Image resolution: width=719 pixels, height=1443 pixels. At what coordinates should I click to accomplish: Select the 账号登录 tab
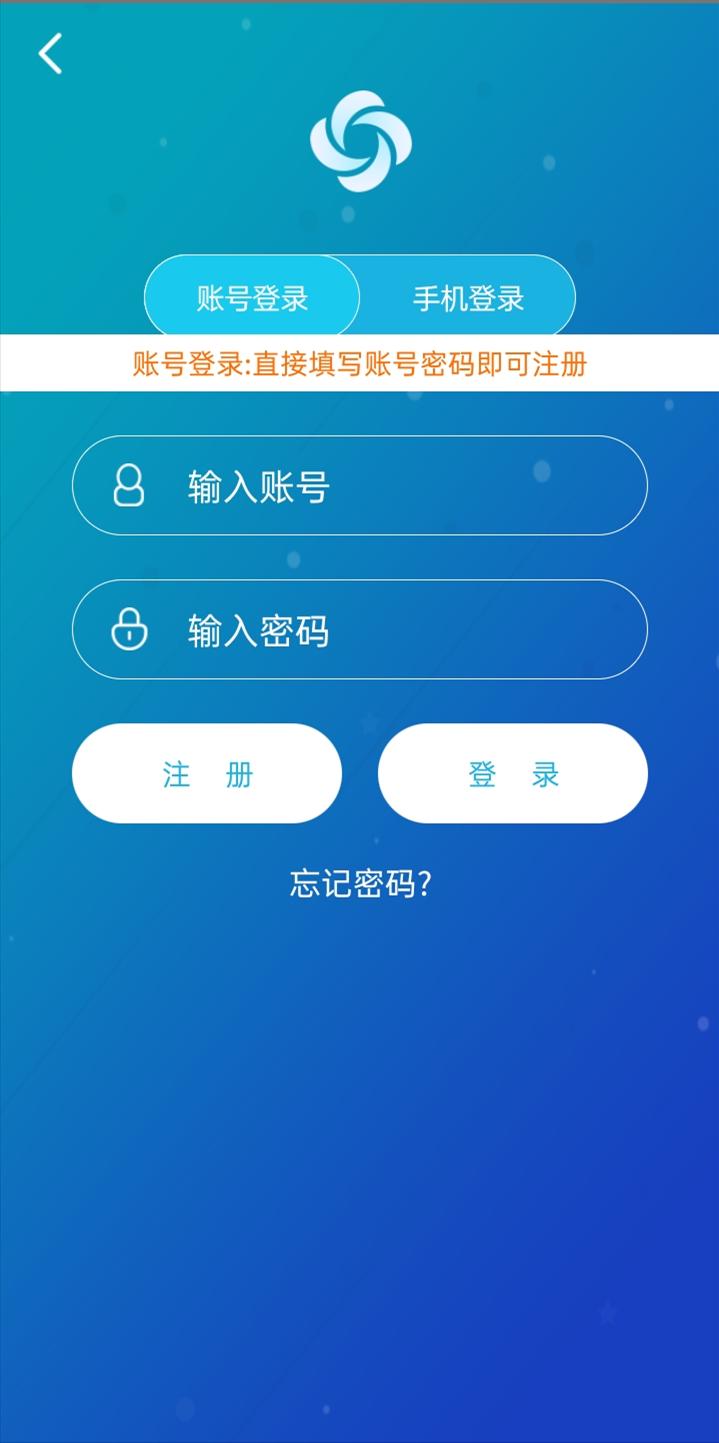click(252, 298)
